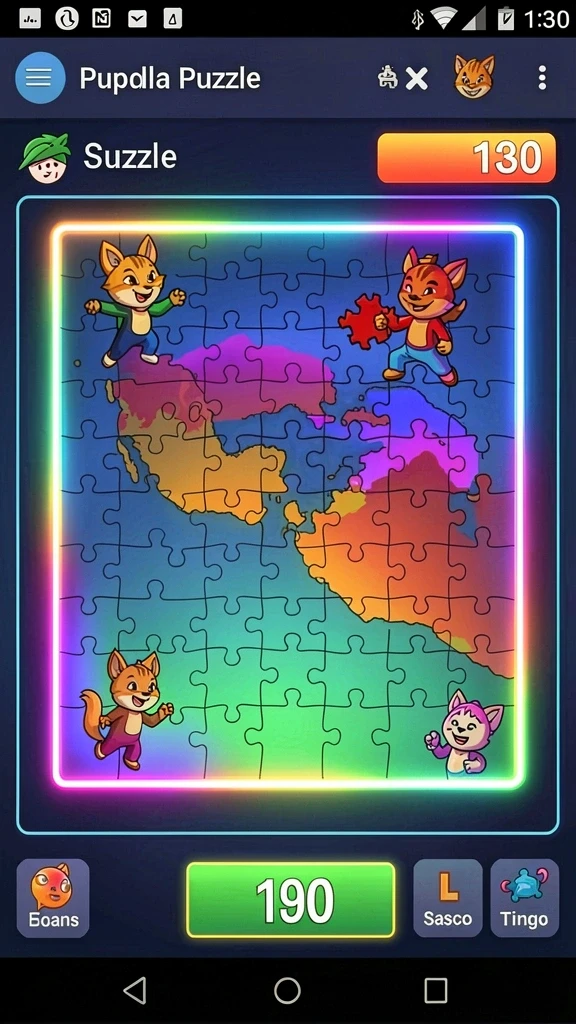Screen dimensions: 576x1024
Task: Go to the home screen
Action: pos(287,991)
